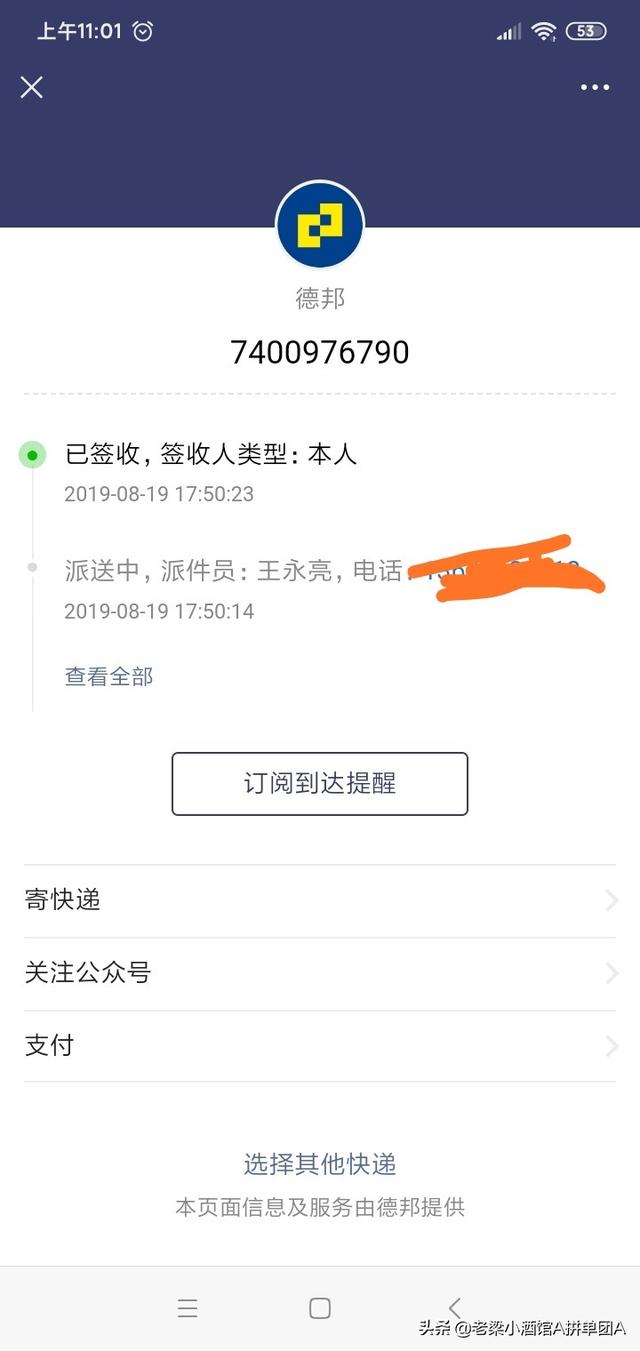
Task: Open the 支付 row
Action: (320, 1046)
